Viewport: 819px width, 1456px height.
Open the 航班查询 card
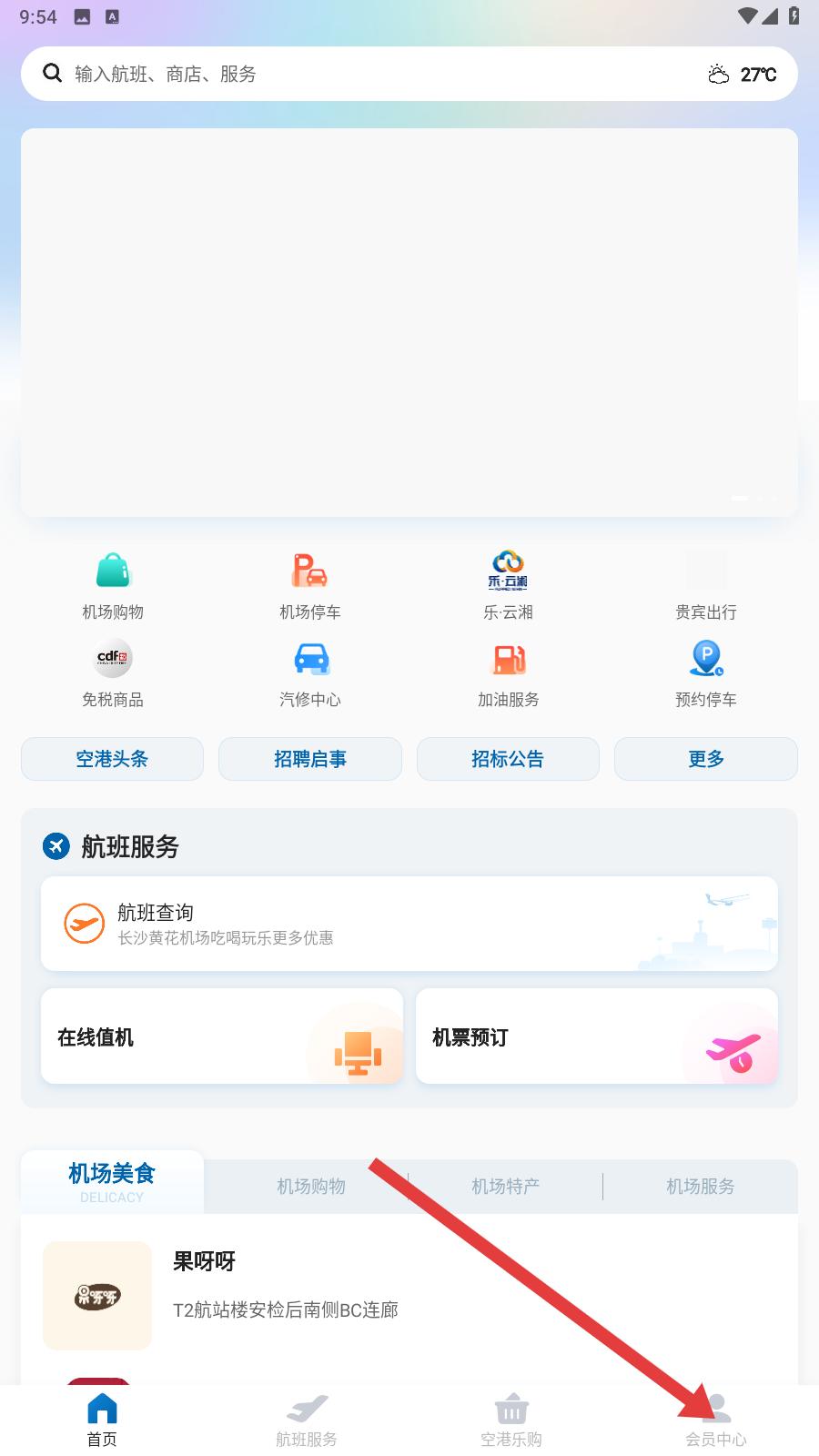click(x=409, y=924)
